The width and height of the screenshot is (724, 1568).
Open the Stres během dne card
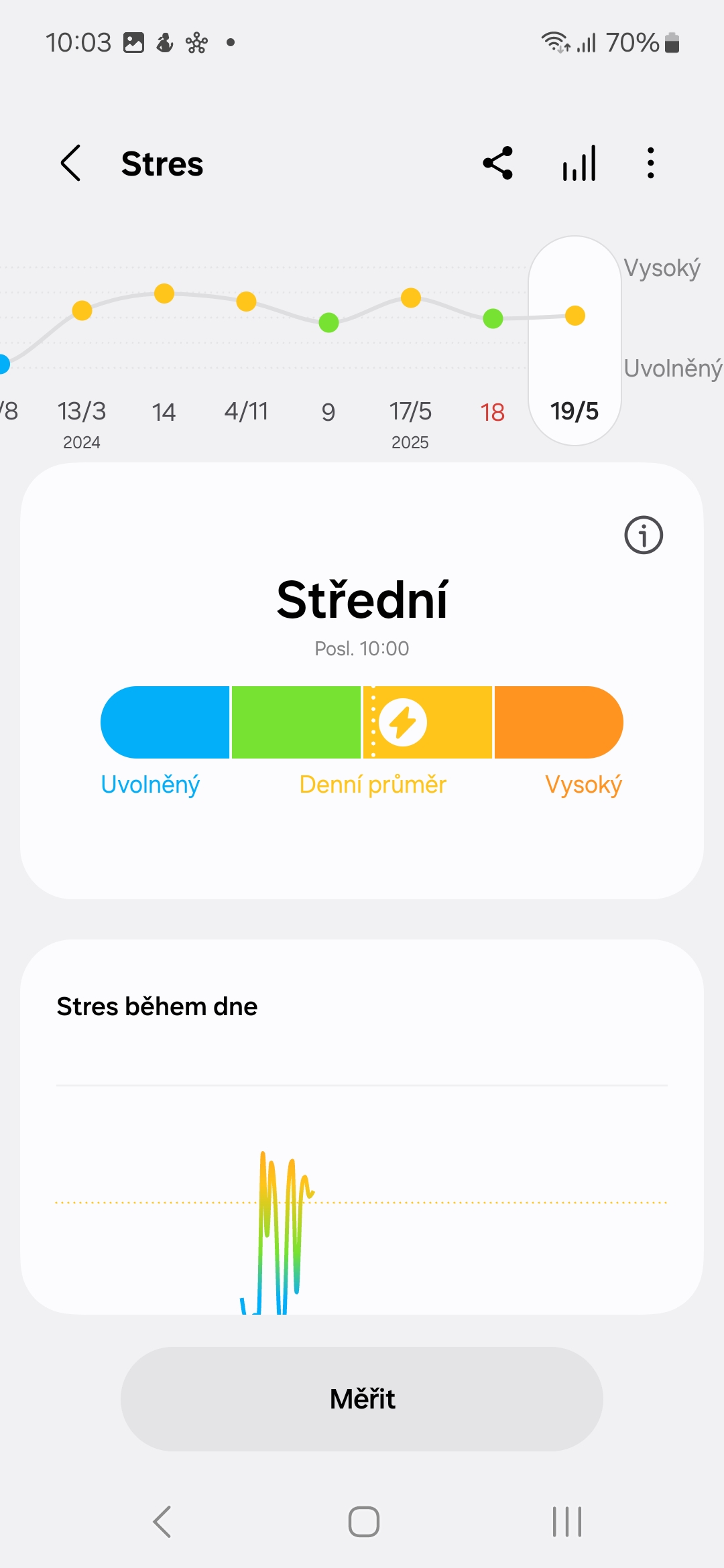coord(362,1126)
